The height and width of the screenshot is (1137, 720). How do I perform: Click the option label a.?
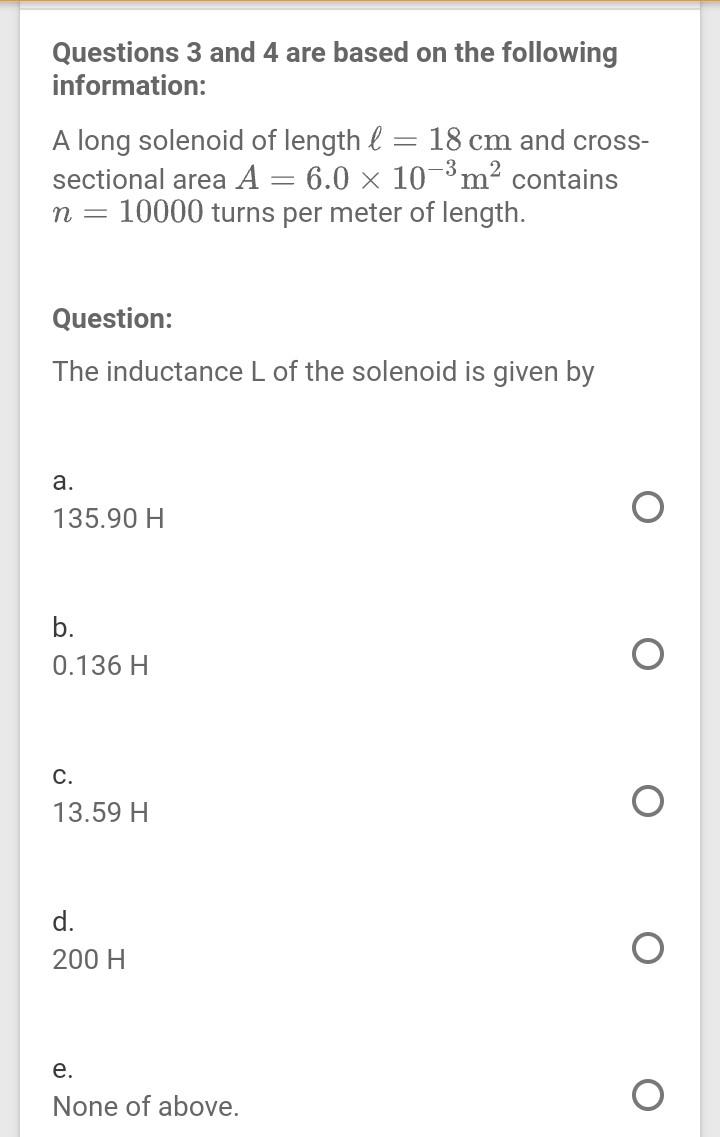(63, 481)
